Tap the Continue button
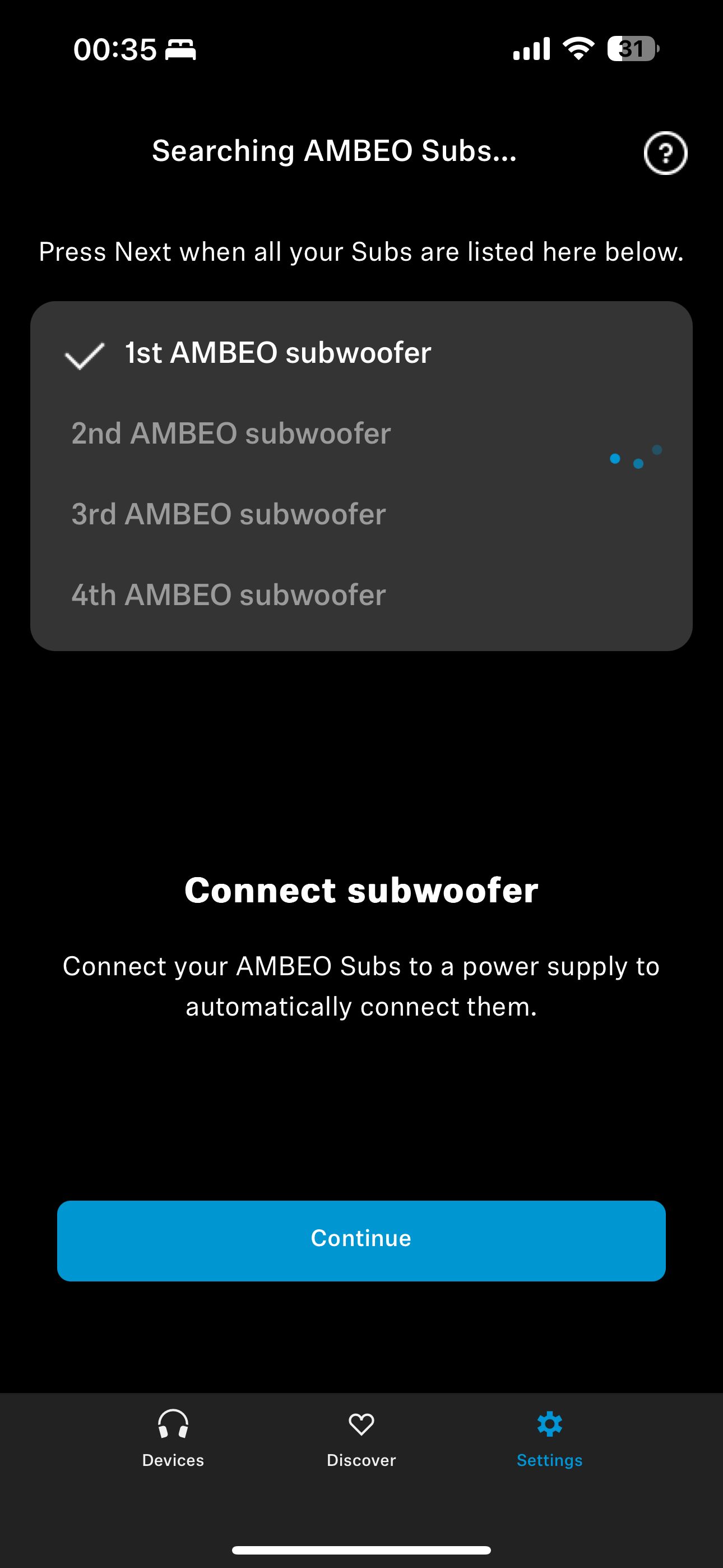 (361, 1240)
